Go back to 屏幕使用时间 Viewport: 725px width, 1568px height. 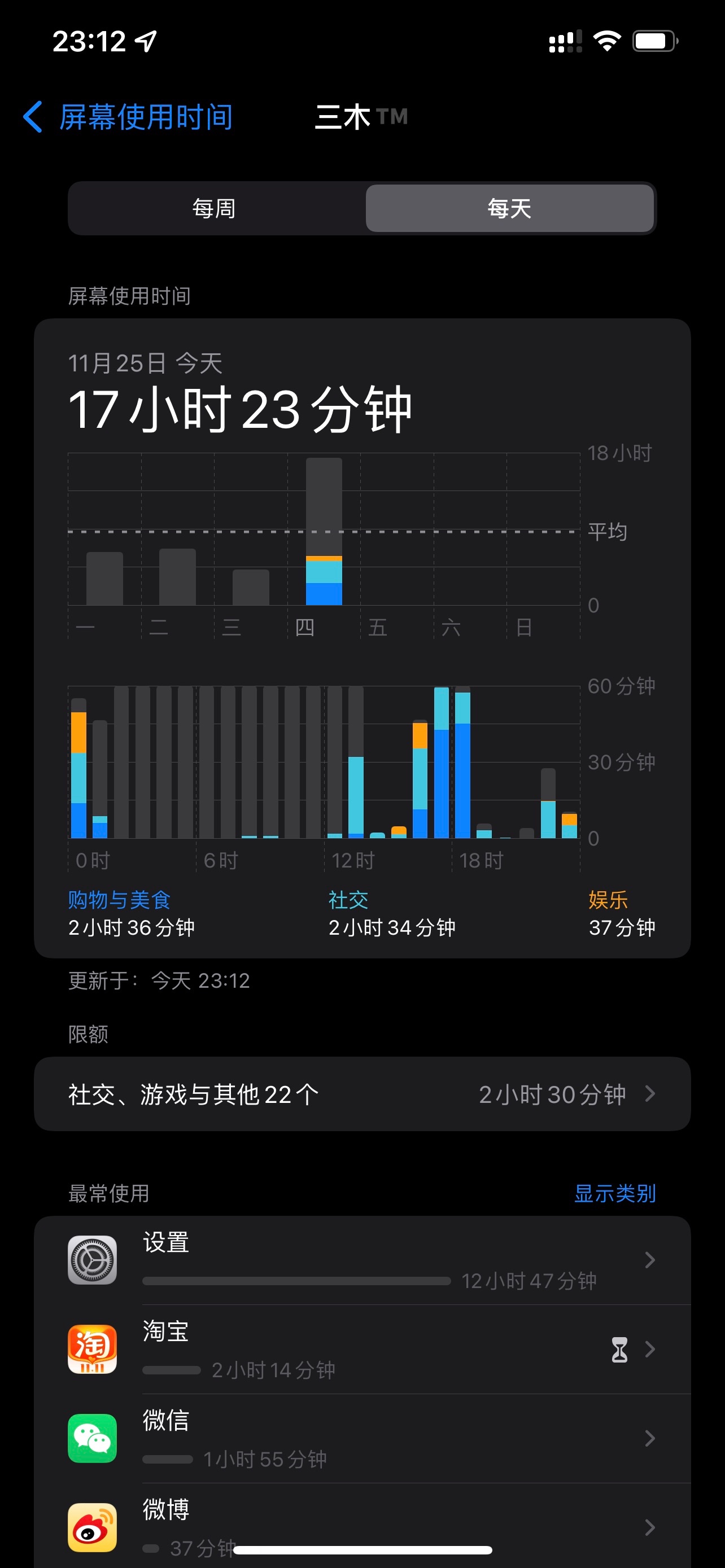[x=128, y=117]
